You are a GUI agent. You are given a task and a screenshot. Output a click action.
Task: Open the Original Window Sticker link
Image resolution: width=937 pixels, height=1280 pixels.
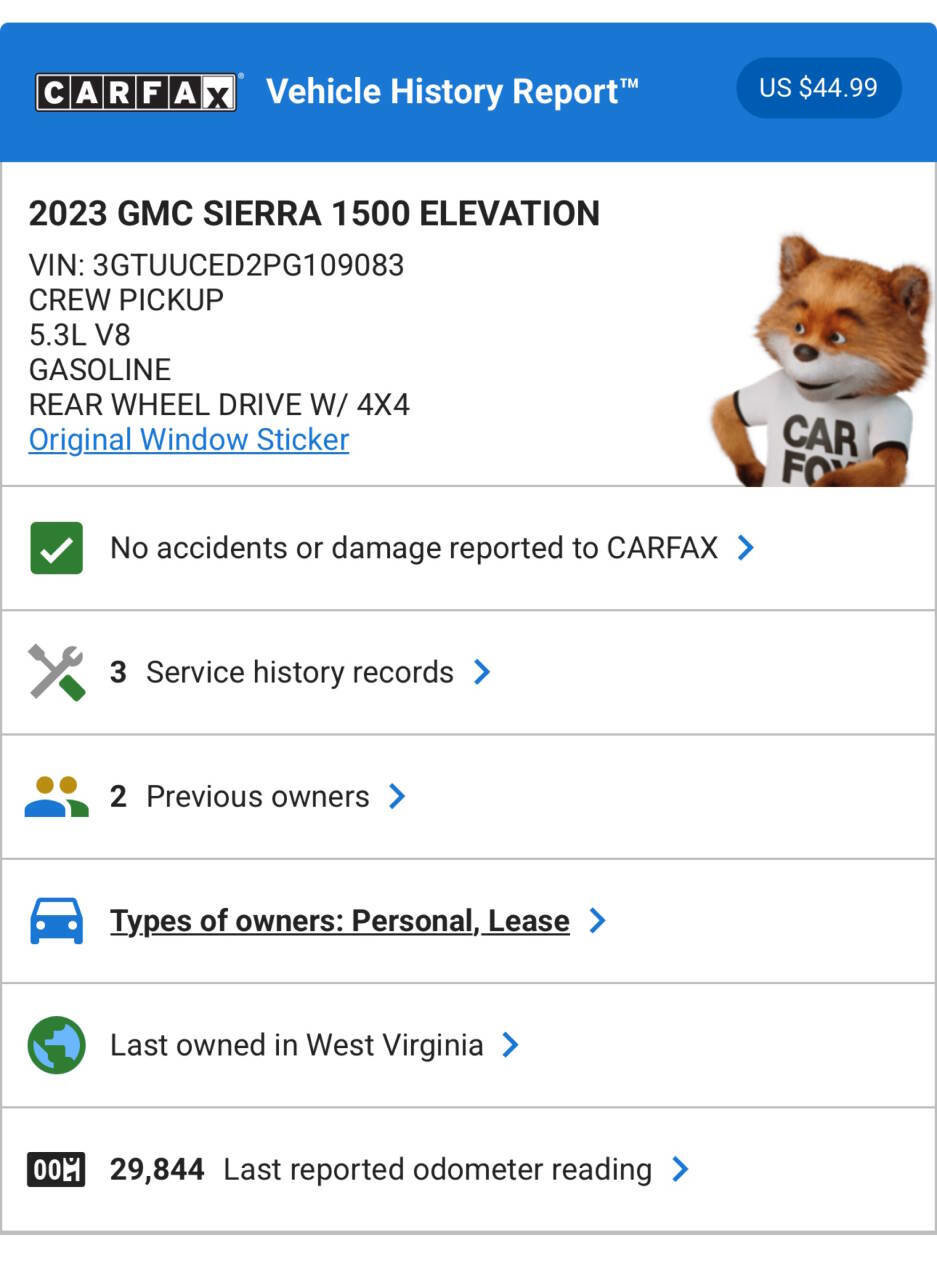click(189, 440)
